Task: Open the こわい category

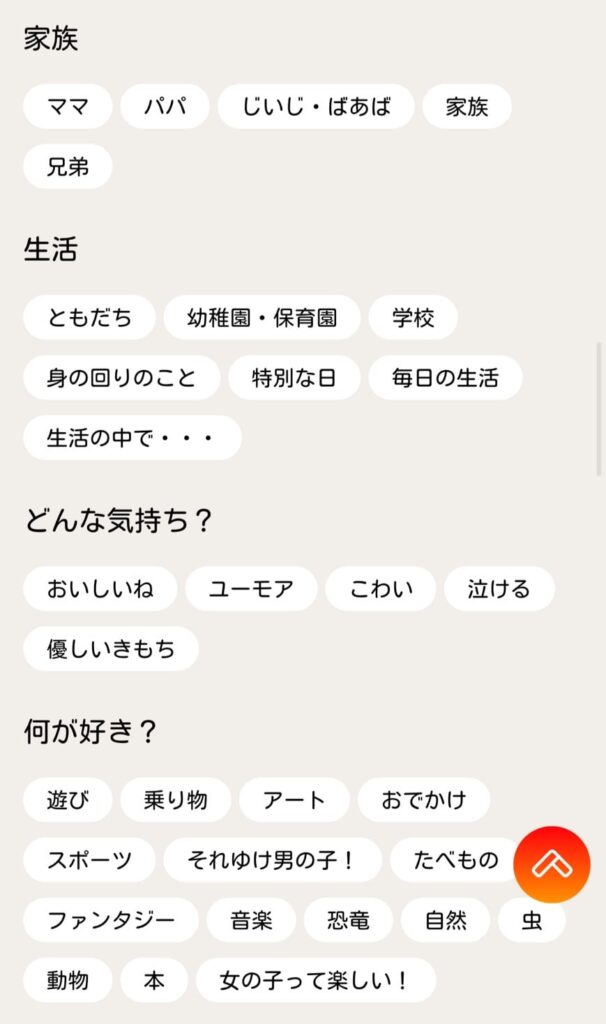Action: 381,589
